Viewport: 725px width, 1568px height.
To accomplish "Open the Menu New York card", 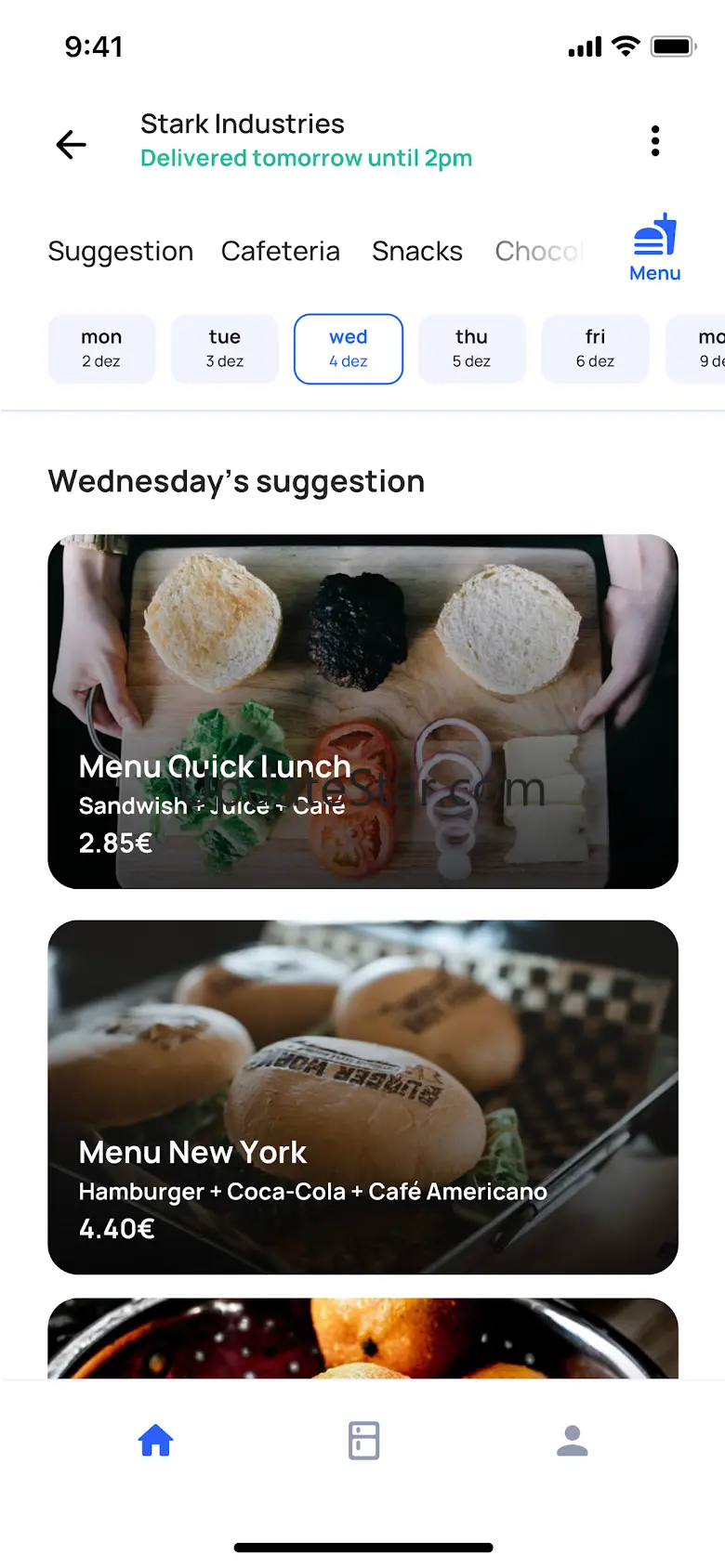I will click(x=362, y=1096).
